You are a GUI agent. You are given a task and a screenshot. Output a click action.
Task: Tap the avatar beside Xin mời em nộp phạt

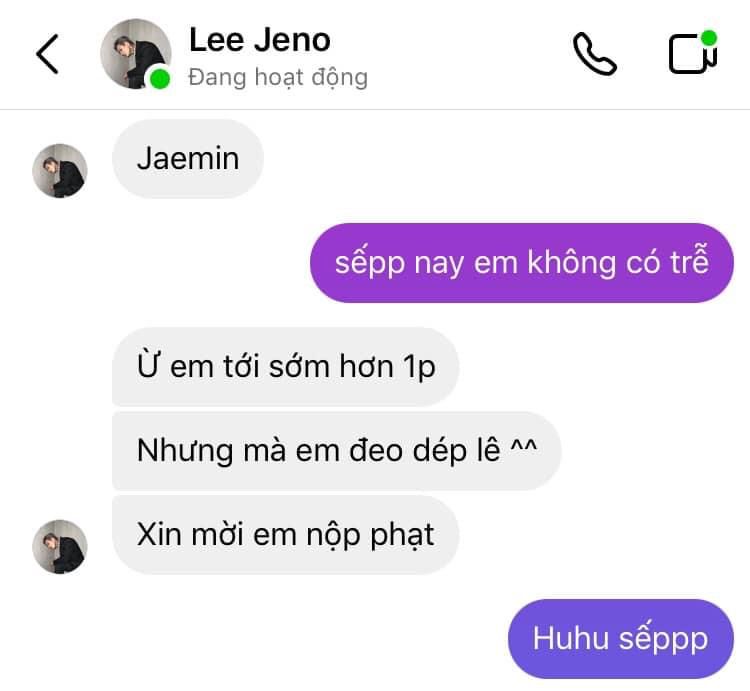[60, 546]
